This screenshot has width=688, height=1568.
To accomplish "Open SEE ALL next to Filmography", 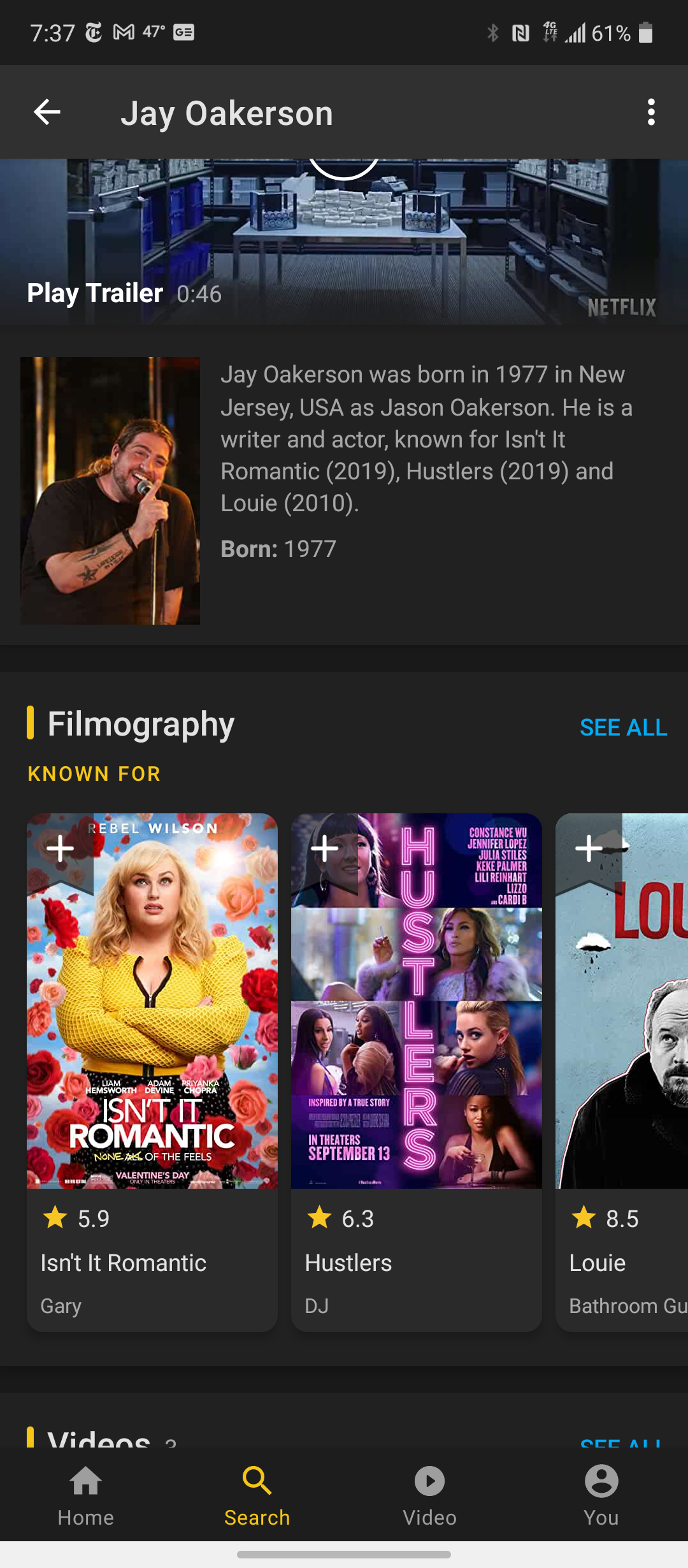I will [623, 727].
